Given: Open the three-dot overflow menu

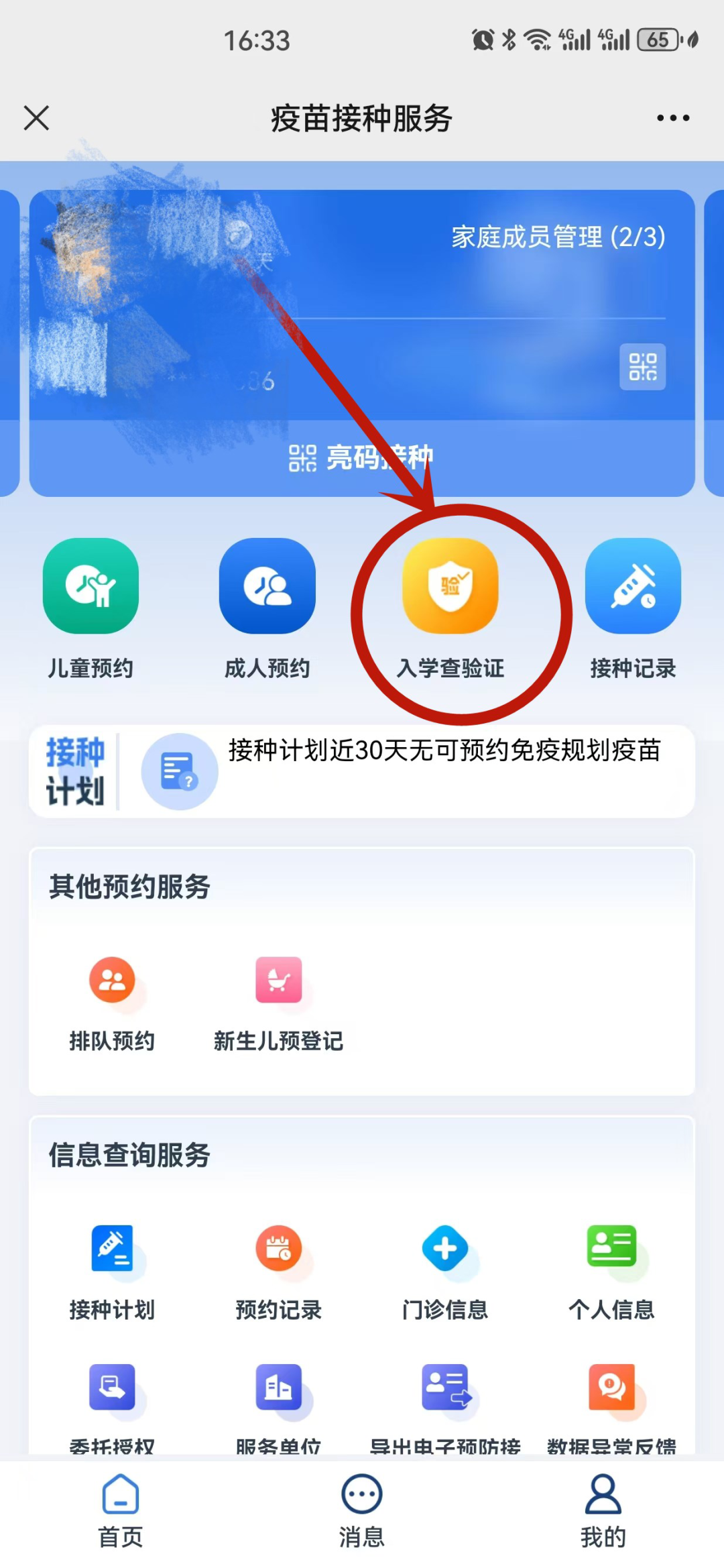Looking at the screenshot, I should point(672,118).
